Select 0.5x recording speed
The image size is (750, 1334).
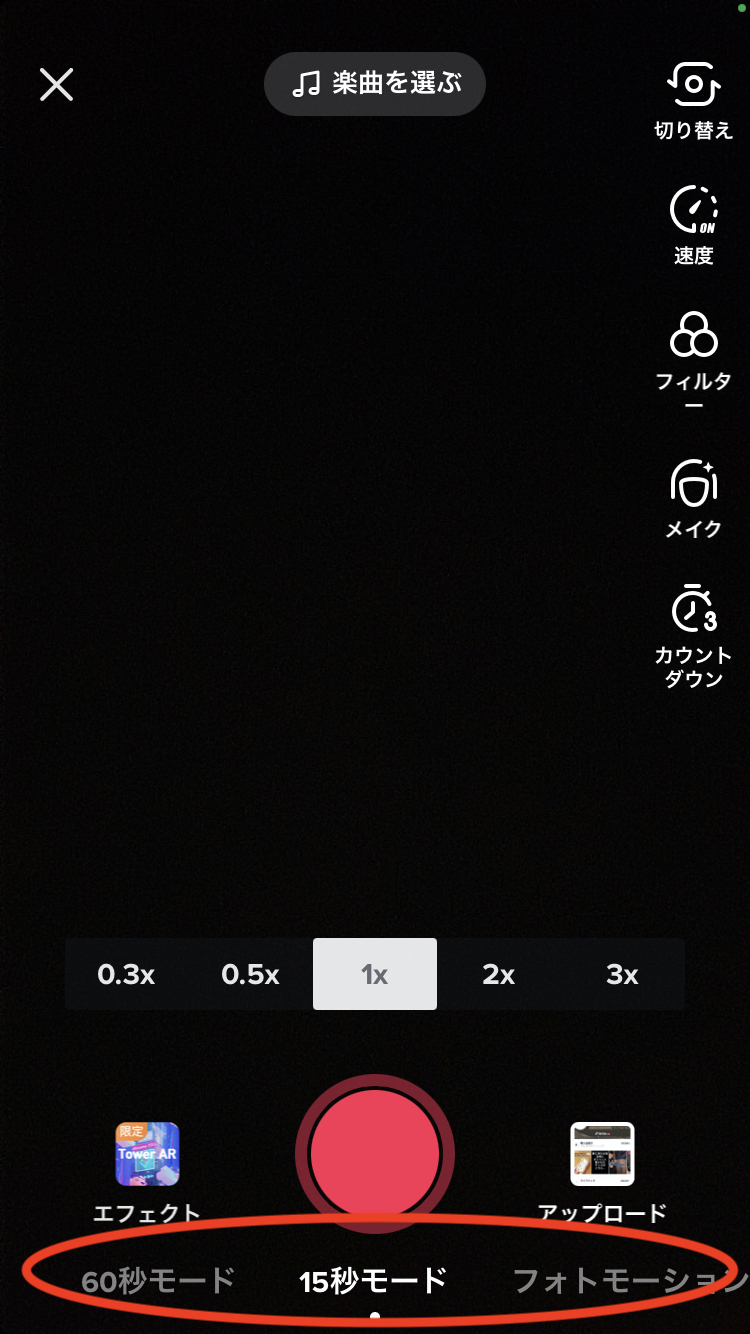click(x=250, y=974)
